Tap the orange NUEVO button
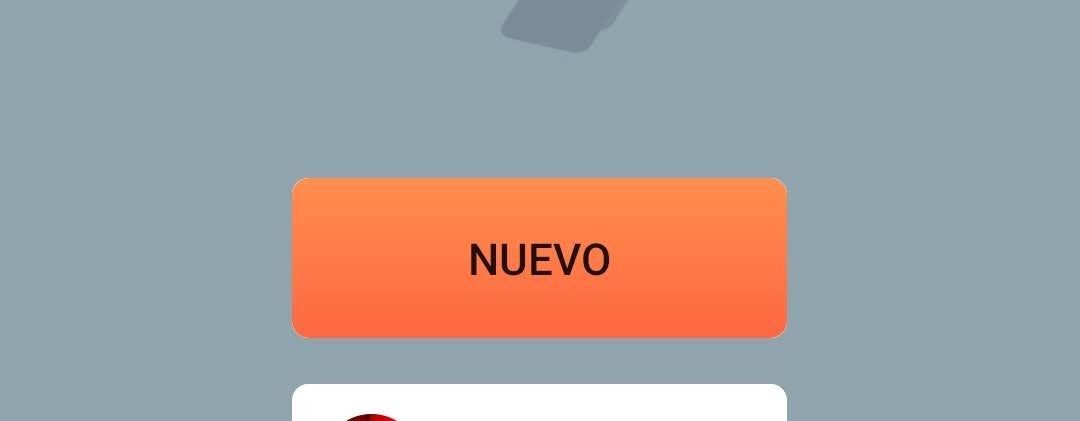 (x=539, y=258)
